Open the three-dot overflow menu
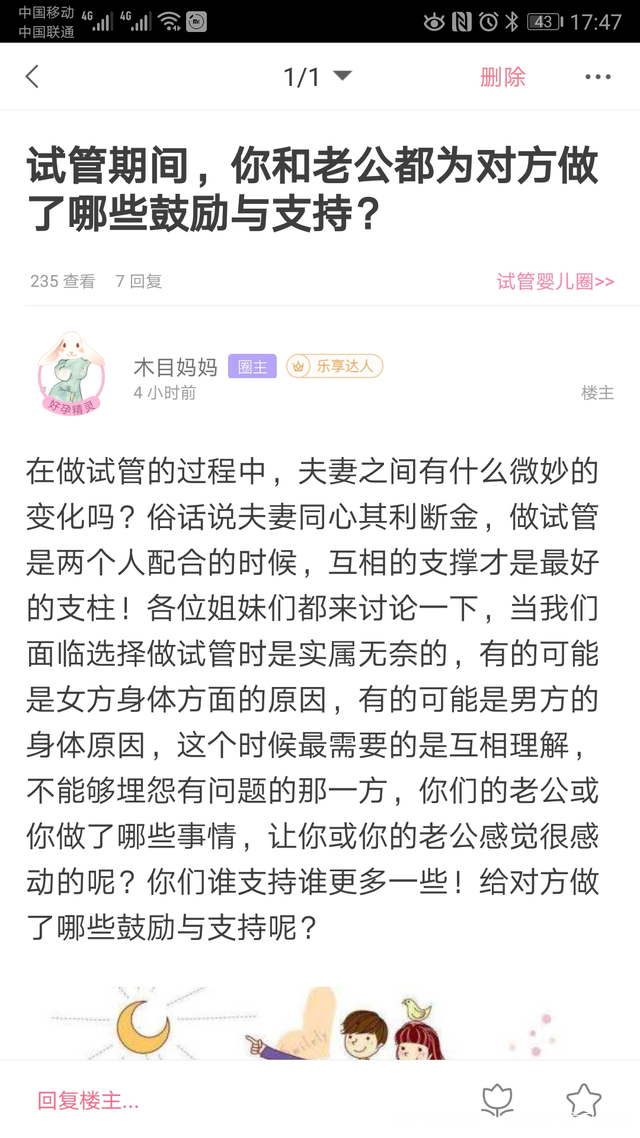The height and width of the screenshot is (1138, 640). pos(597,77)
